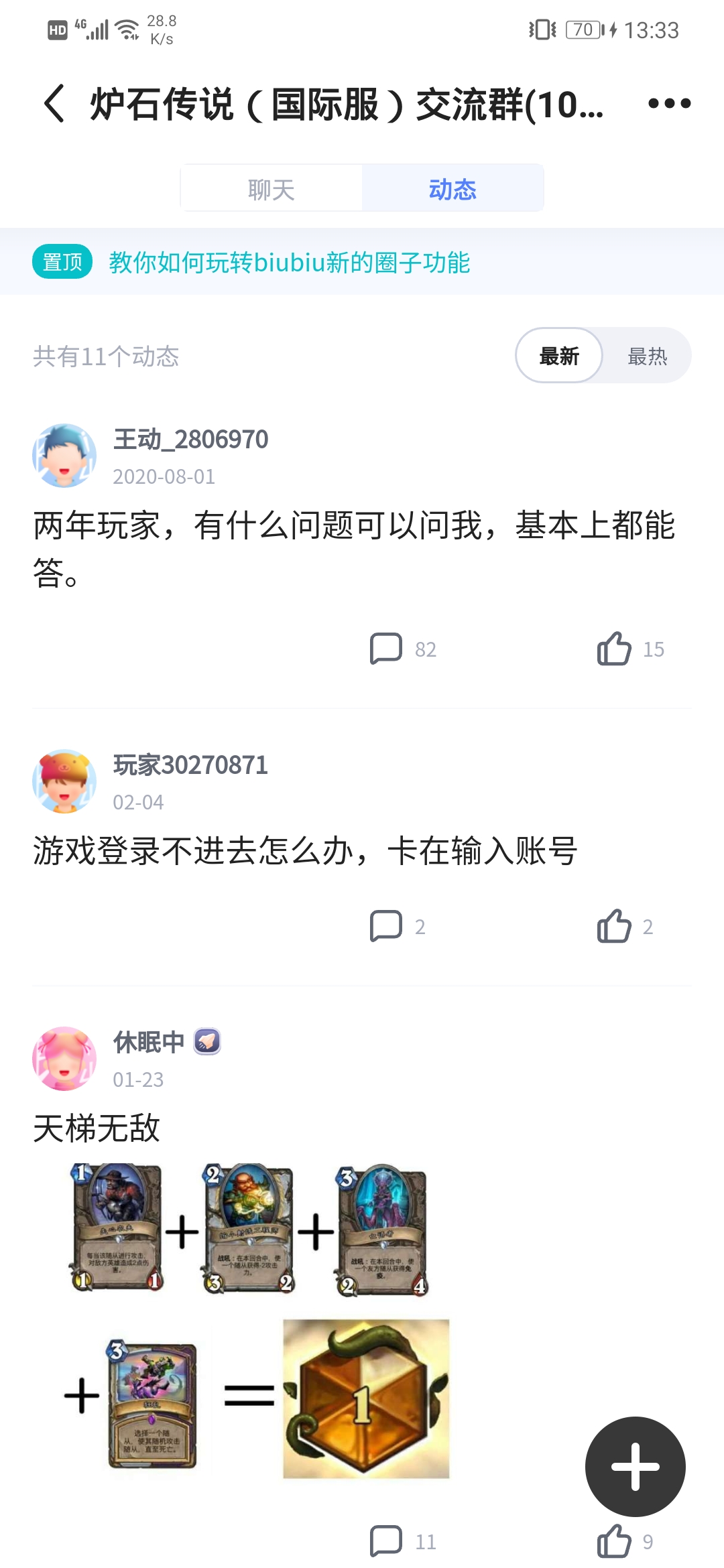
Task: Go back from the group page
Action: (x=54, y=103)
